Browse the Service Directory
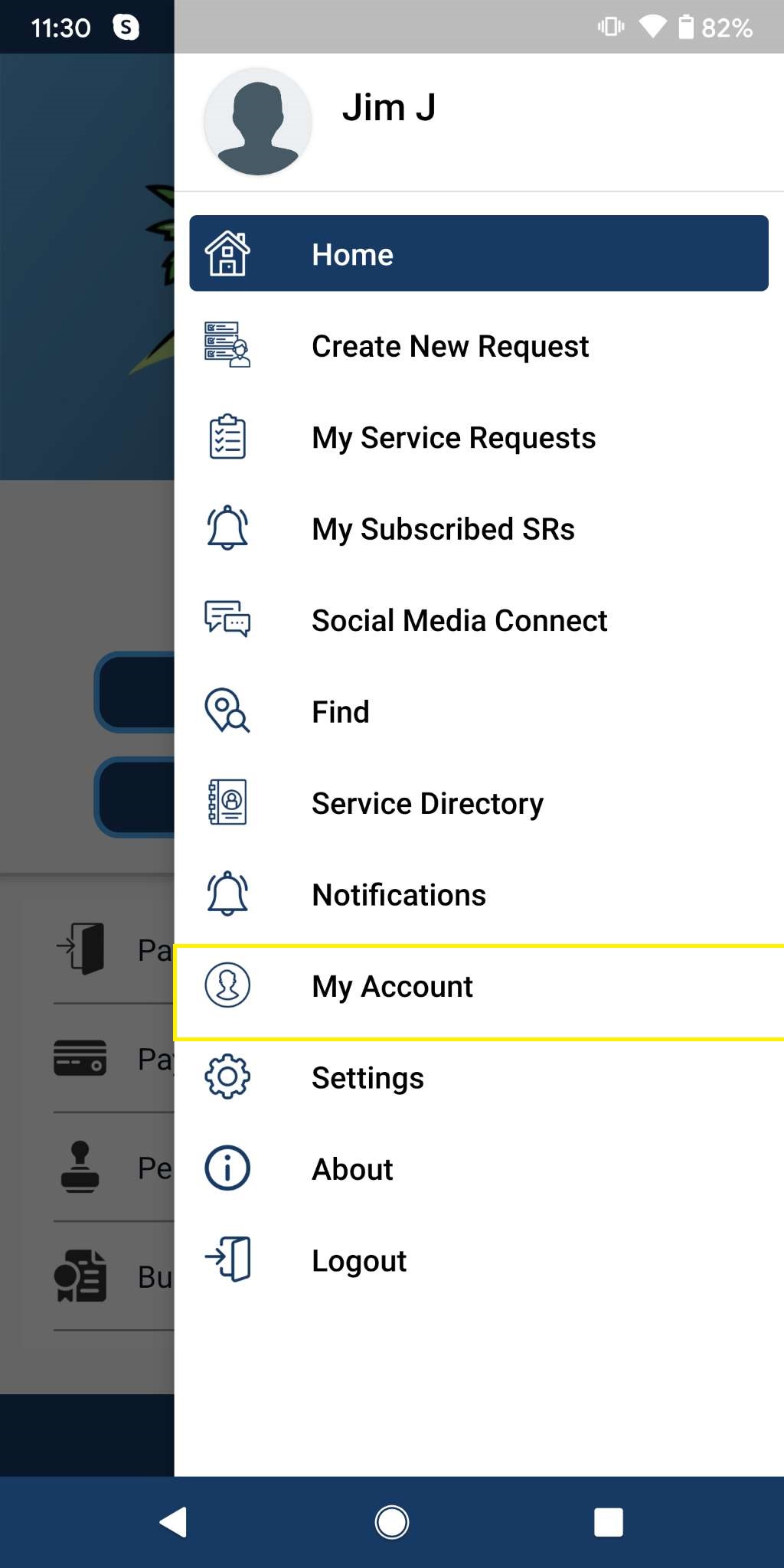This screenshot has width=784, height=1568. click(479, 803)
